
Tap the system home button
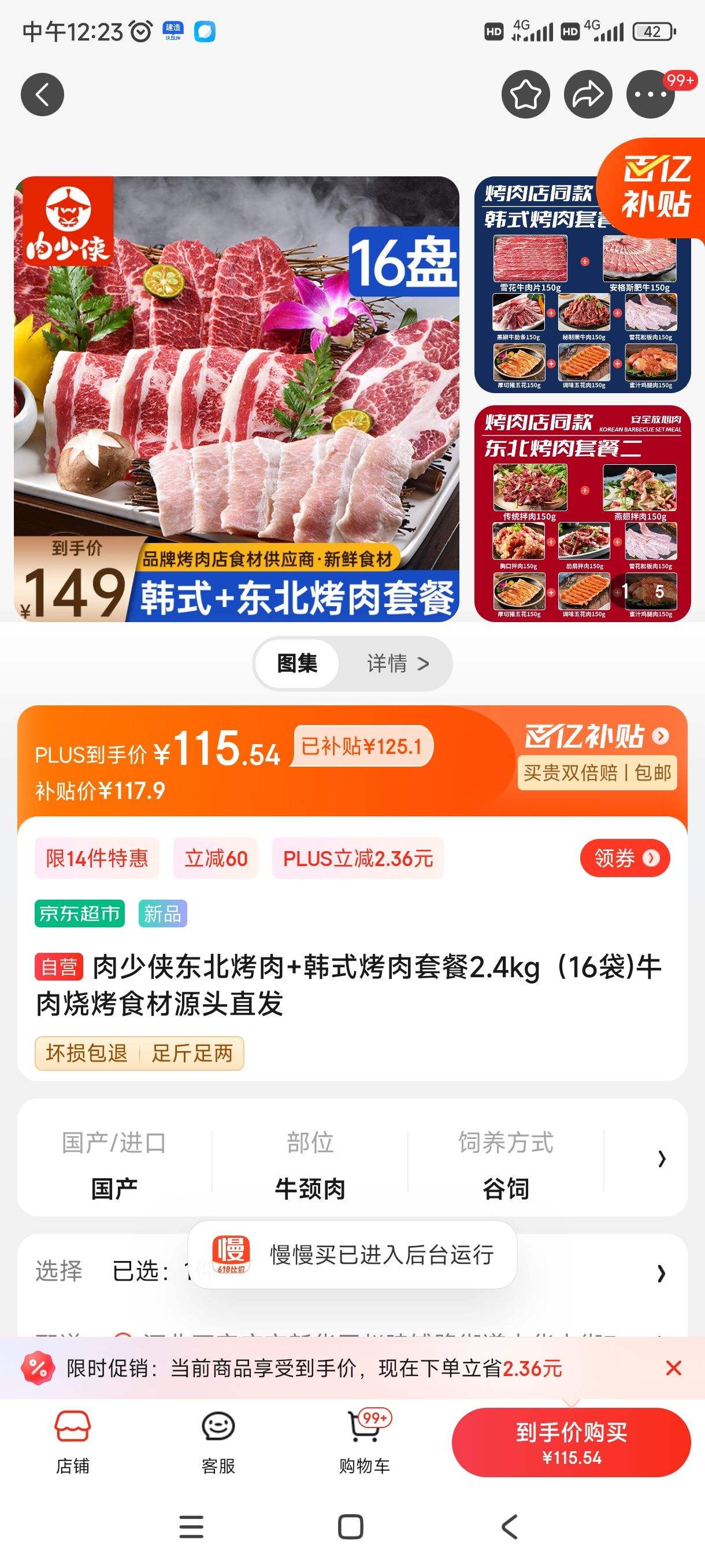(350, 1526)
